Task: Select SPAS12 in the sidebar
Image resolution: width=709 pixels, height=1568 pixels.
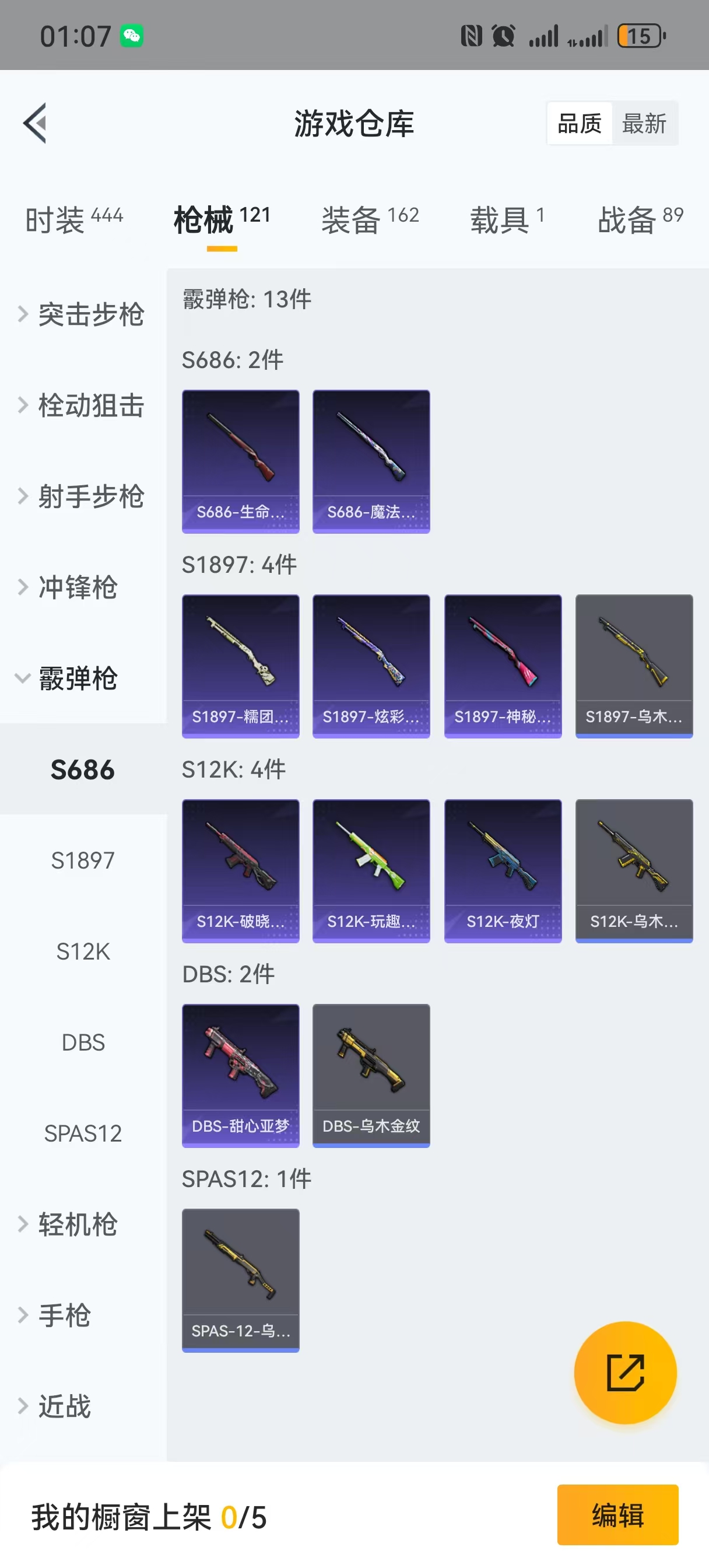Action: tap(83, 1133)
